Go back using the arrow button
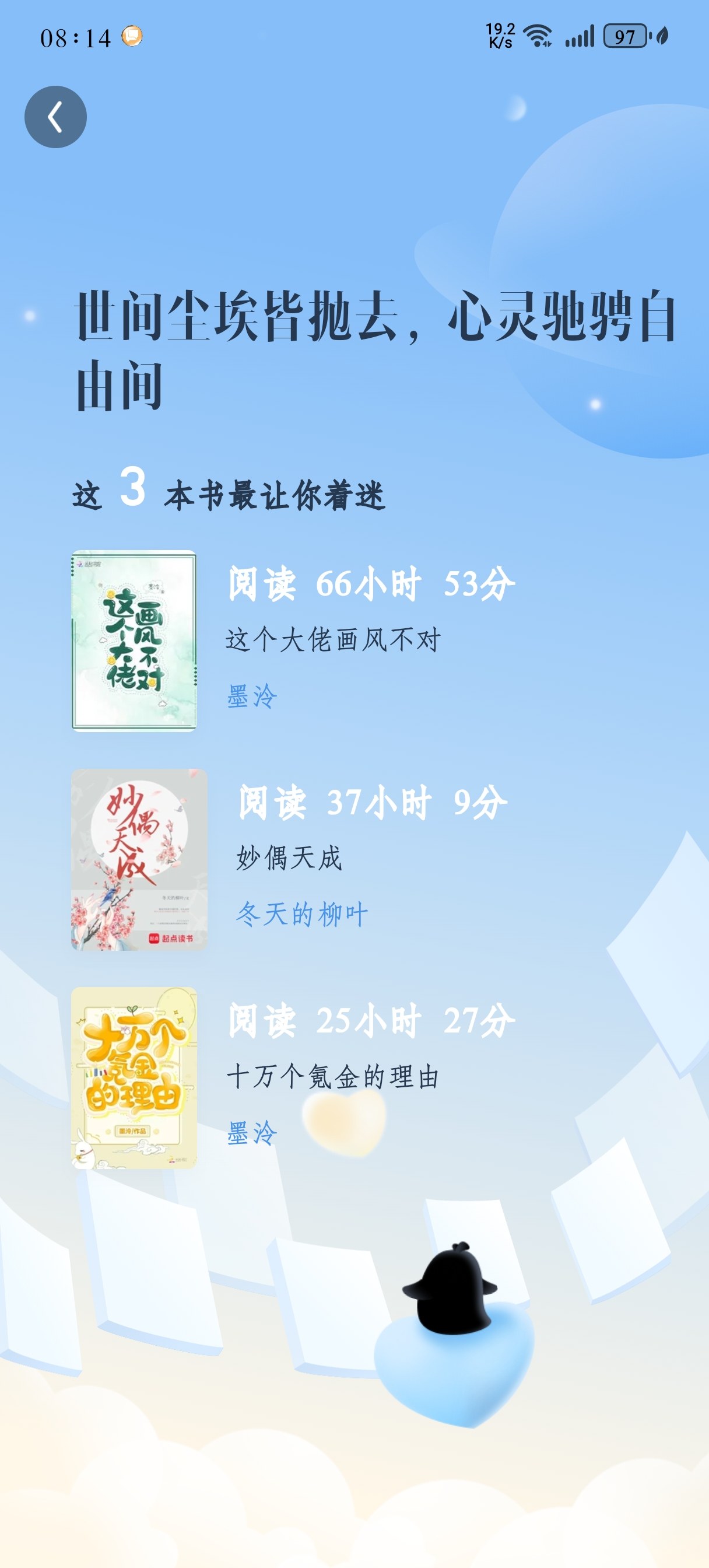This screenshot has height=1568, width=709. 55,117
